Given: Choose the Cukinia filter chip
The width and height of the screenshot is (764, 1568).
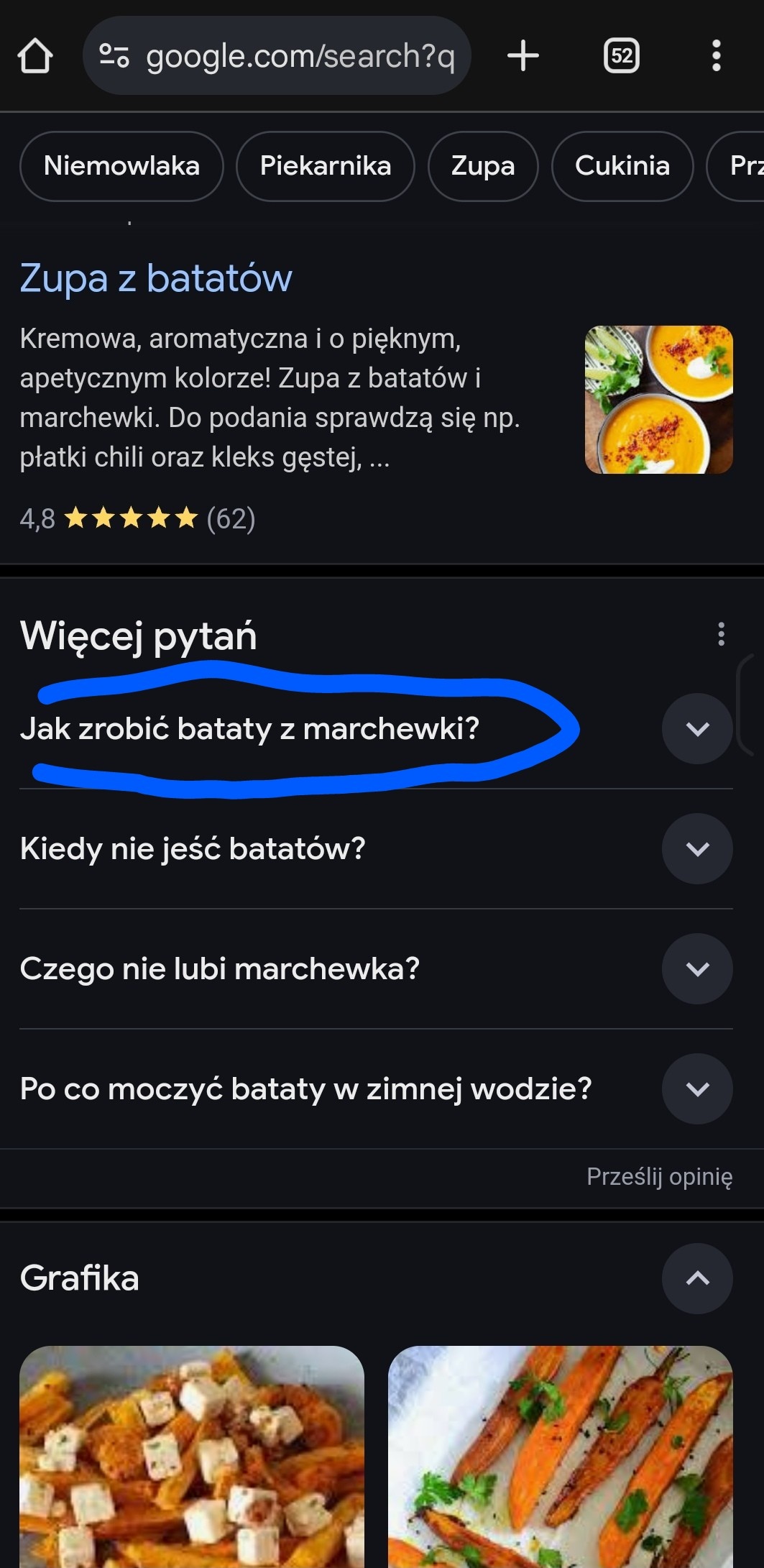Looking at the screenshot, I should pos(622,166).
